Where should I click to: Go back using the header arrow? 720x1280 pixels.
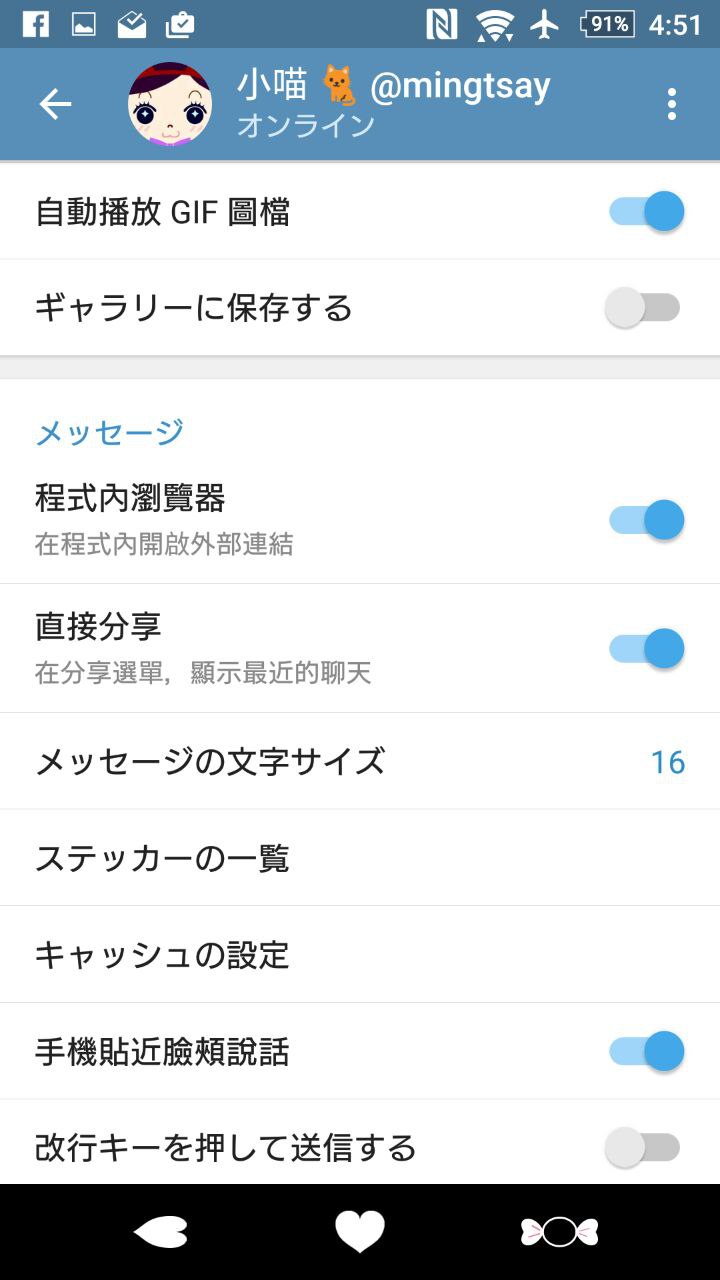coord(55,104)
